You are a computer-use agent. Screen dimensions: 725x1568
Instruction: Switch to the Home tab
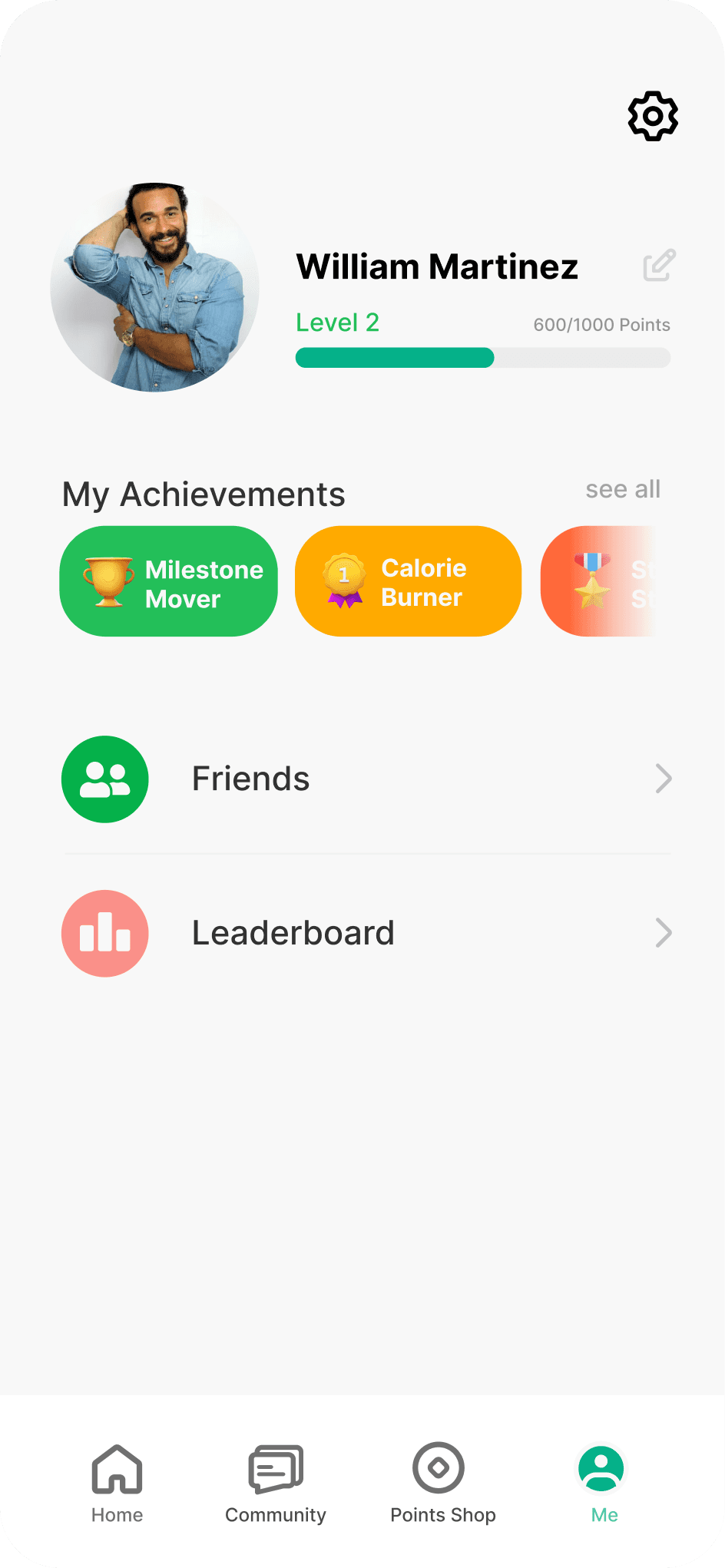pos(117,1482)
